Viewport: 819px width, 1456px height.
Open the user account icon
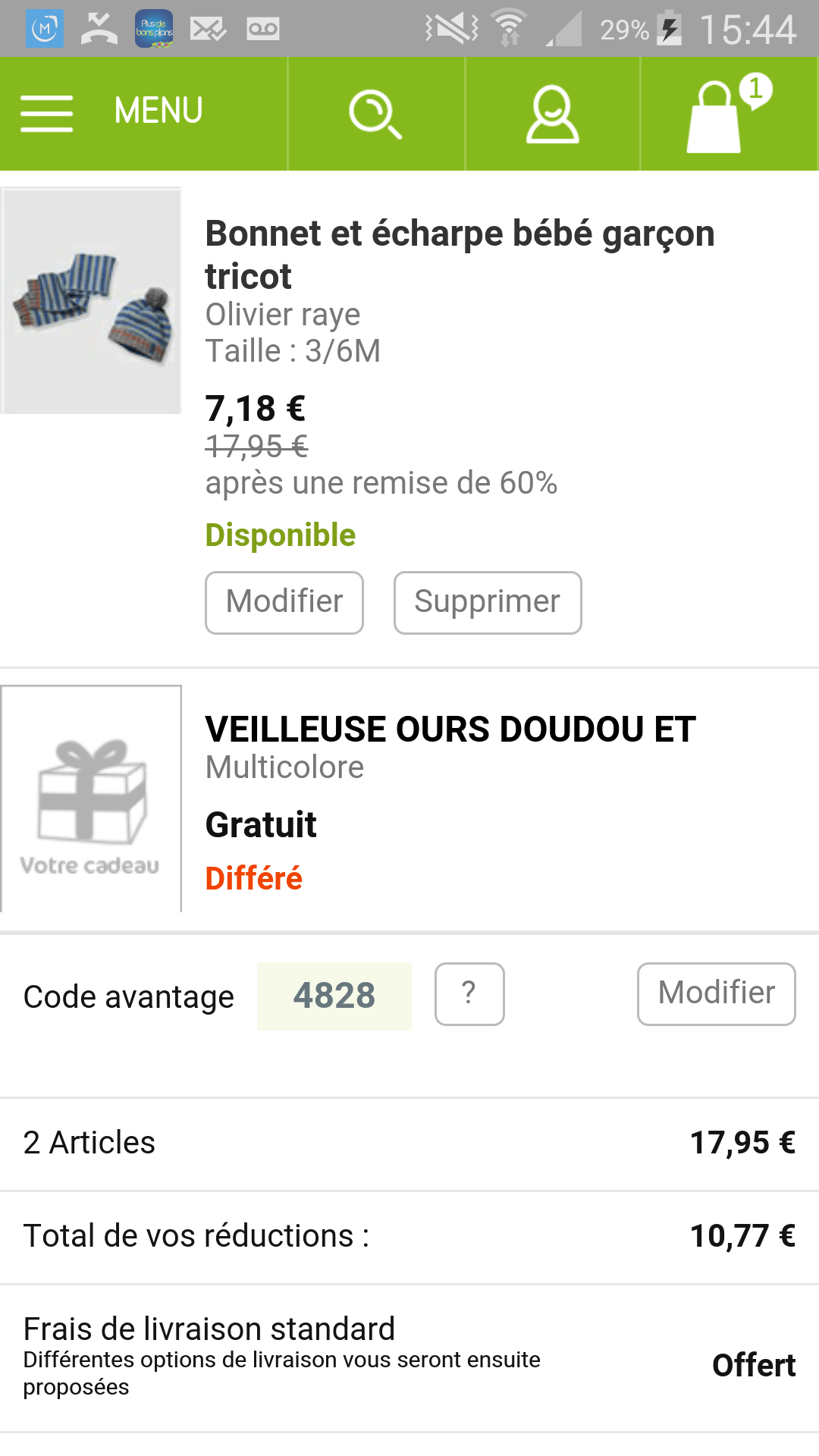click(552, 114)
